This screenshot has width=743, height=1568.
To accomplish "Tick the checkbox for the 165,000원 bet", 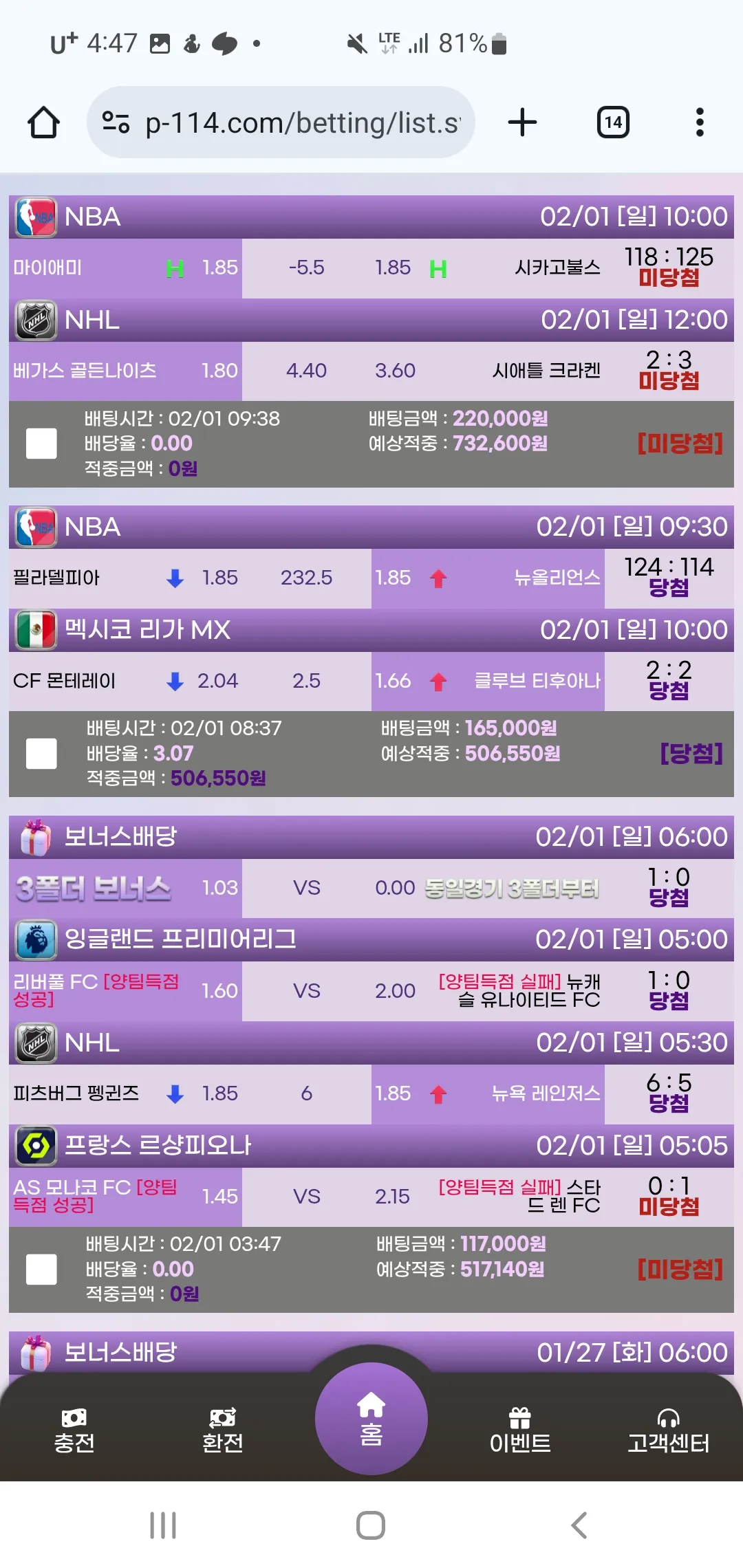I will click(41, 753).
